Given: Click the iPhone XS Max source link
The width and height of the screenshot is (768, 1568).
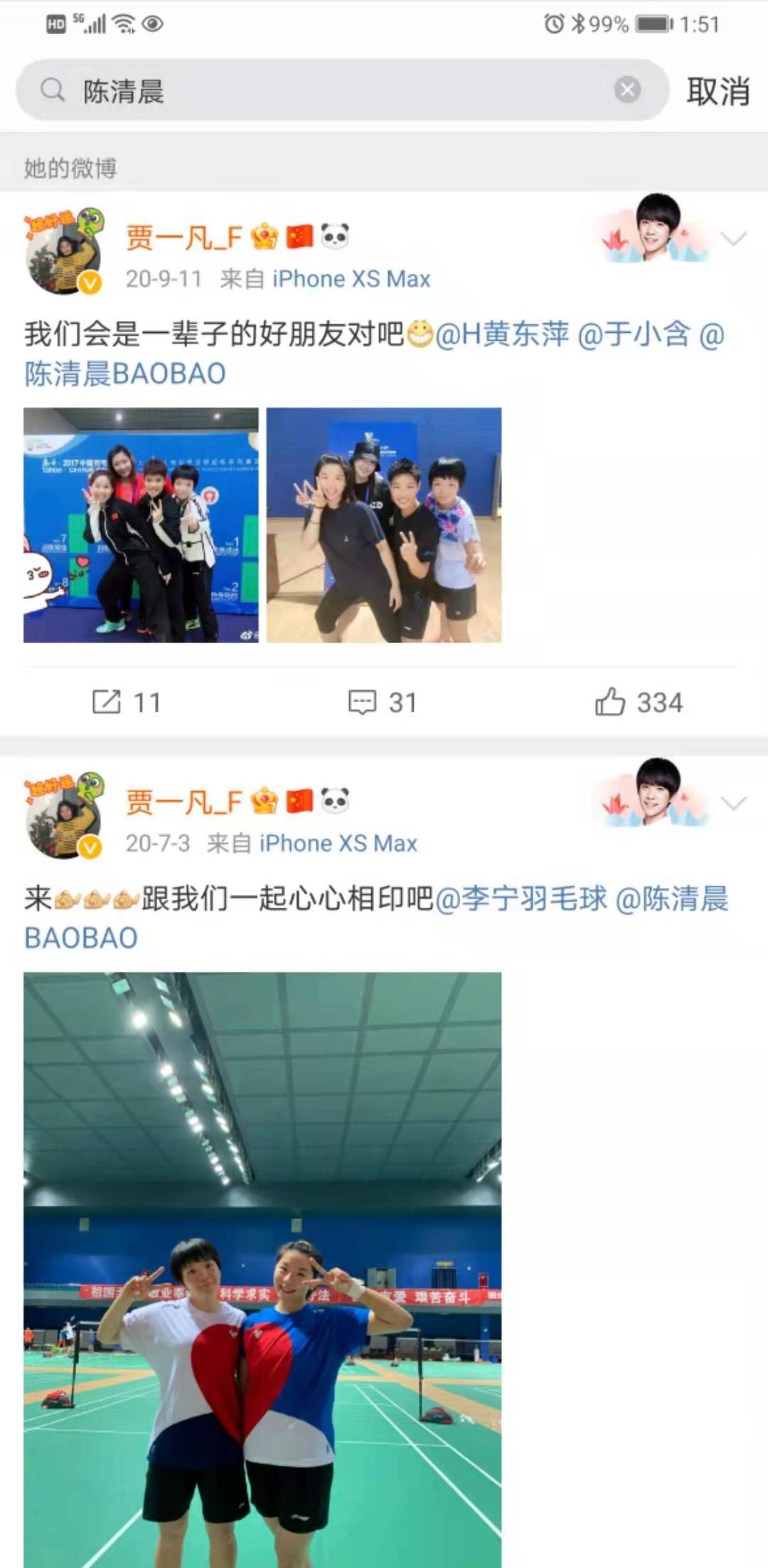Looking at the screenshot, I should pyautogui.click(x=350, y=279).
